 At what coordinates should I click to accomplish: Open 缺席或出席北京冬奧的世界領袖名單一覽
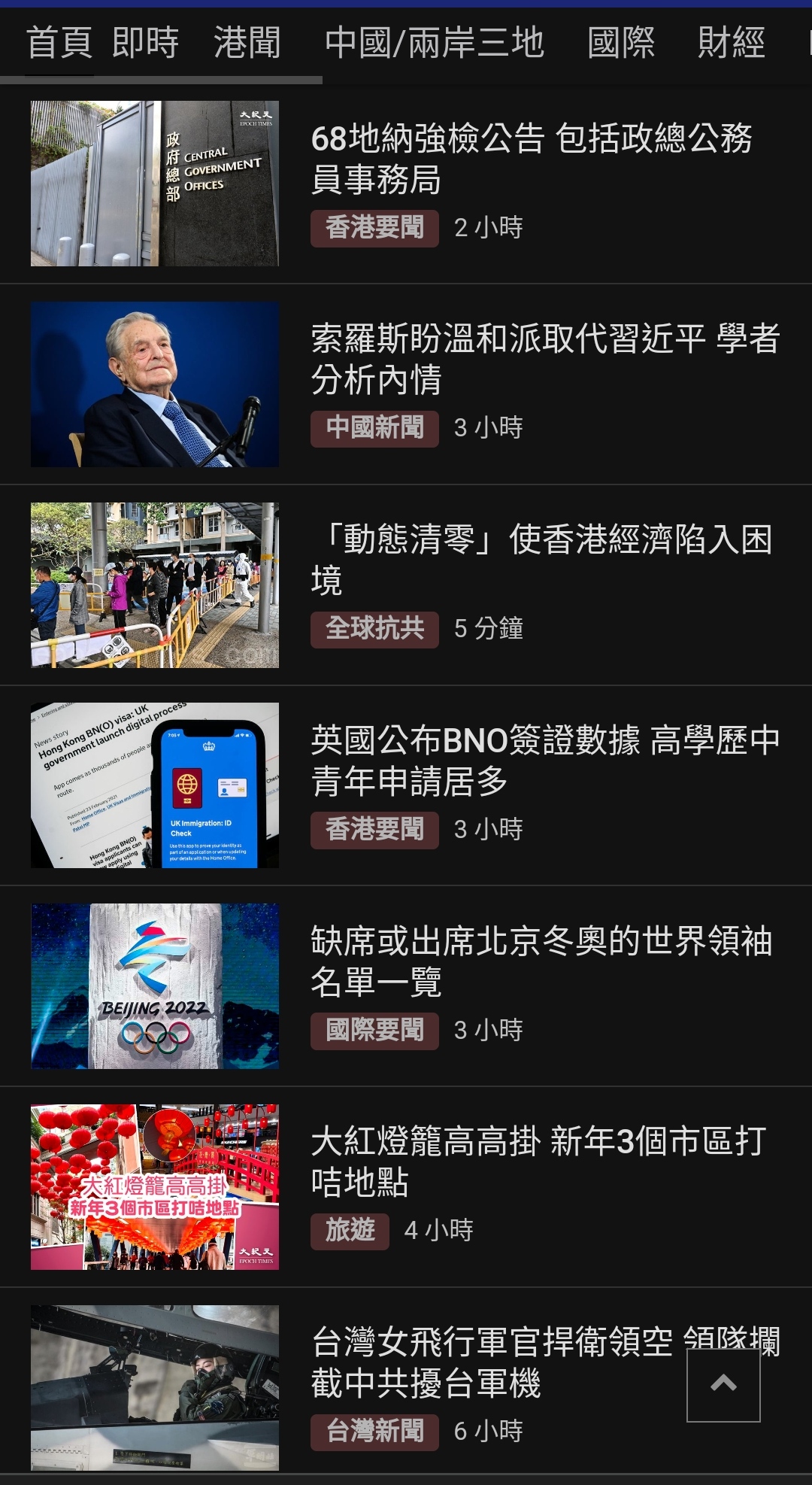click(x=541, y=961)
